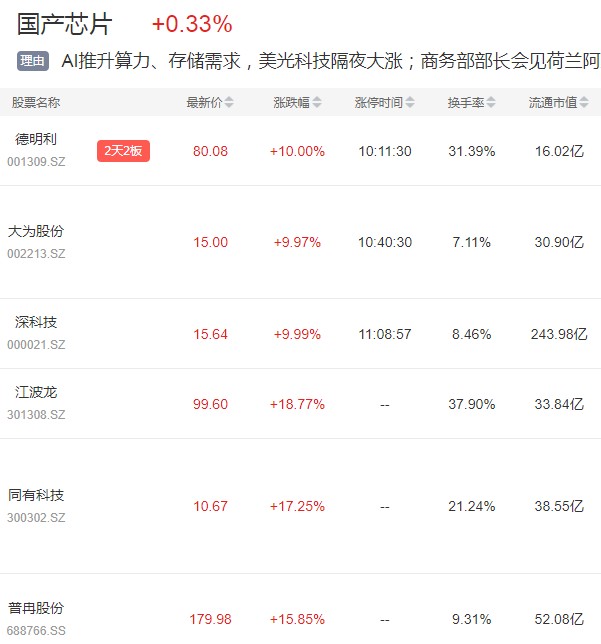This screenshot has width=601, height=644.
Task: Sort by 流通市值 column header
Action: pyautogui.click(x=559, y=103)
